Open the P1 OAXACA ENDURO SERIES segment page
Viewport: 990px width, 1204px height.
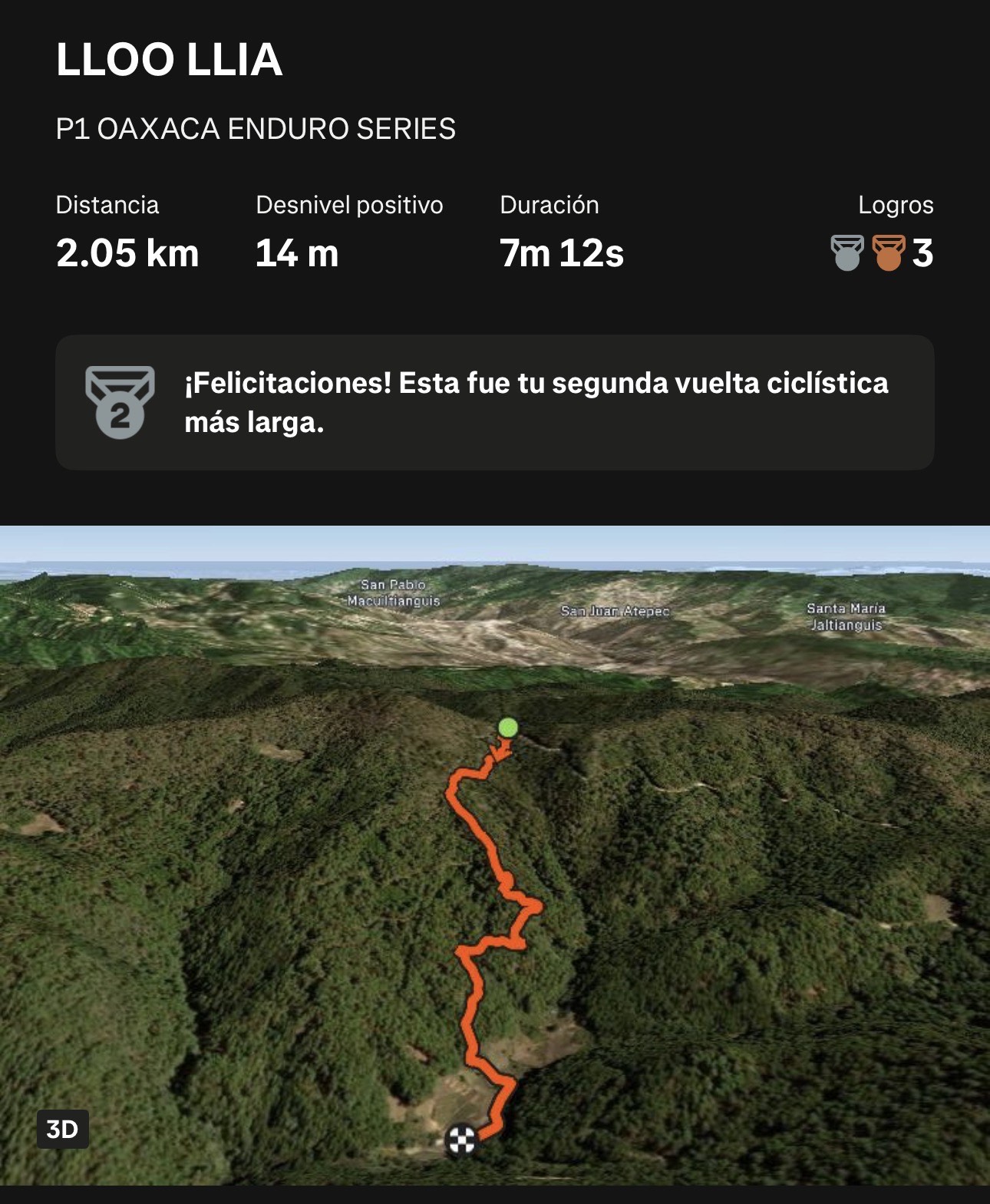255,130
